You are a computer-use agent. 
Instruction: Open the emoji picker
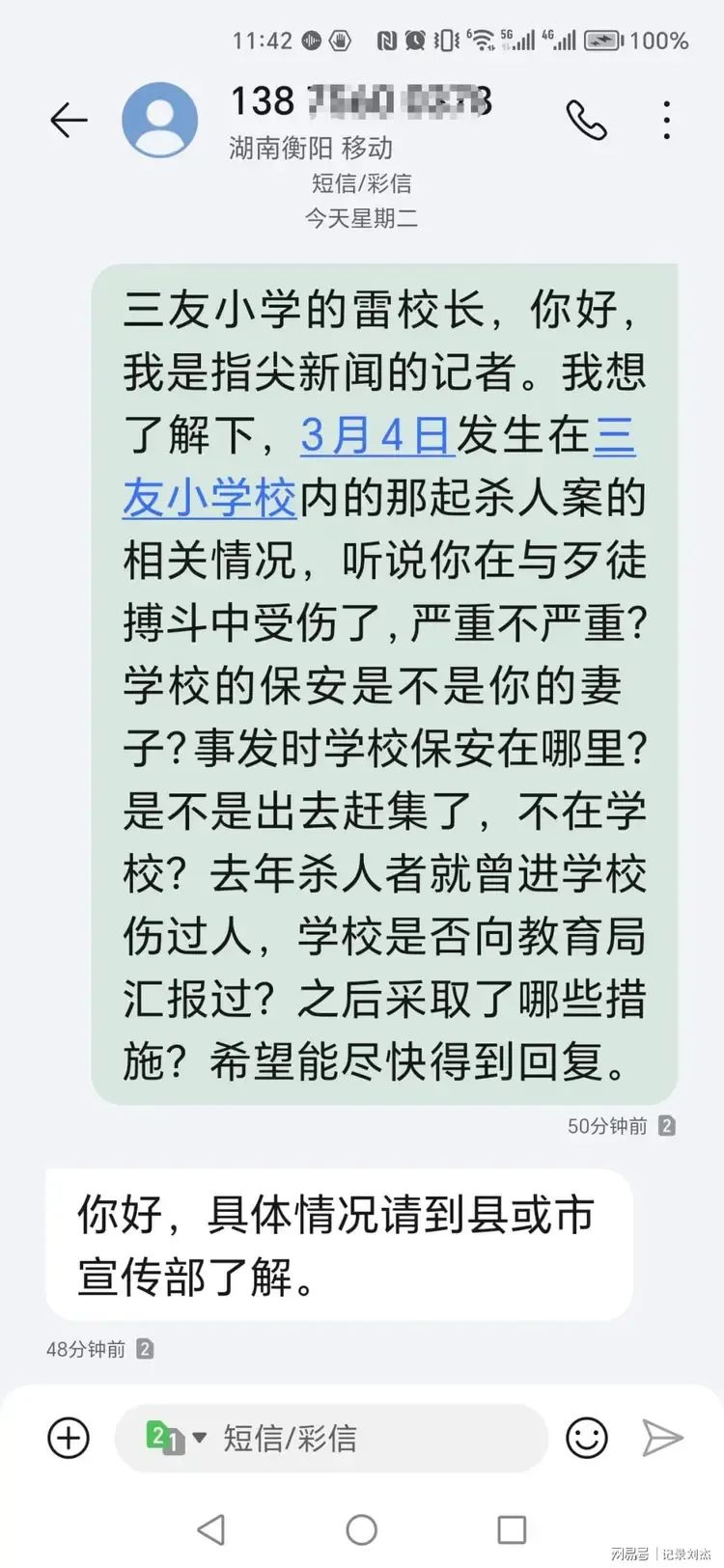[x=586, y=1438]
